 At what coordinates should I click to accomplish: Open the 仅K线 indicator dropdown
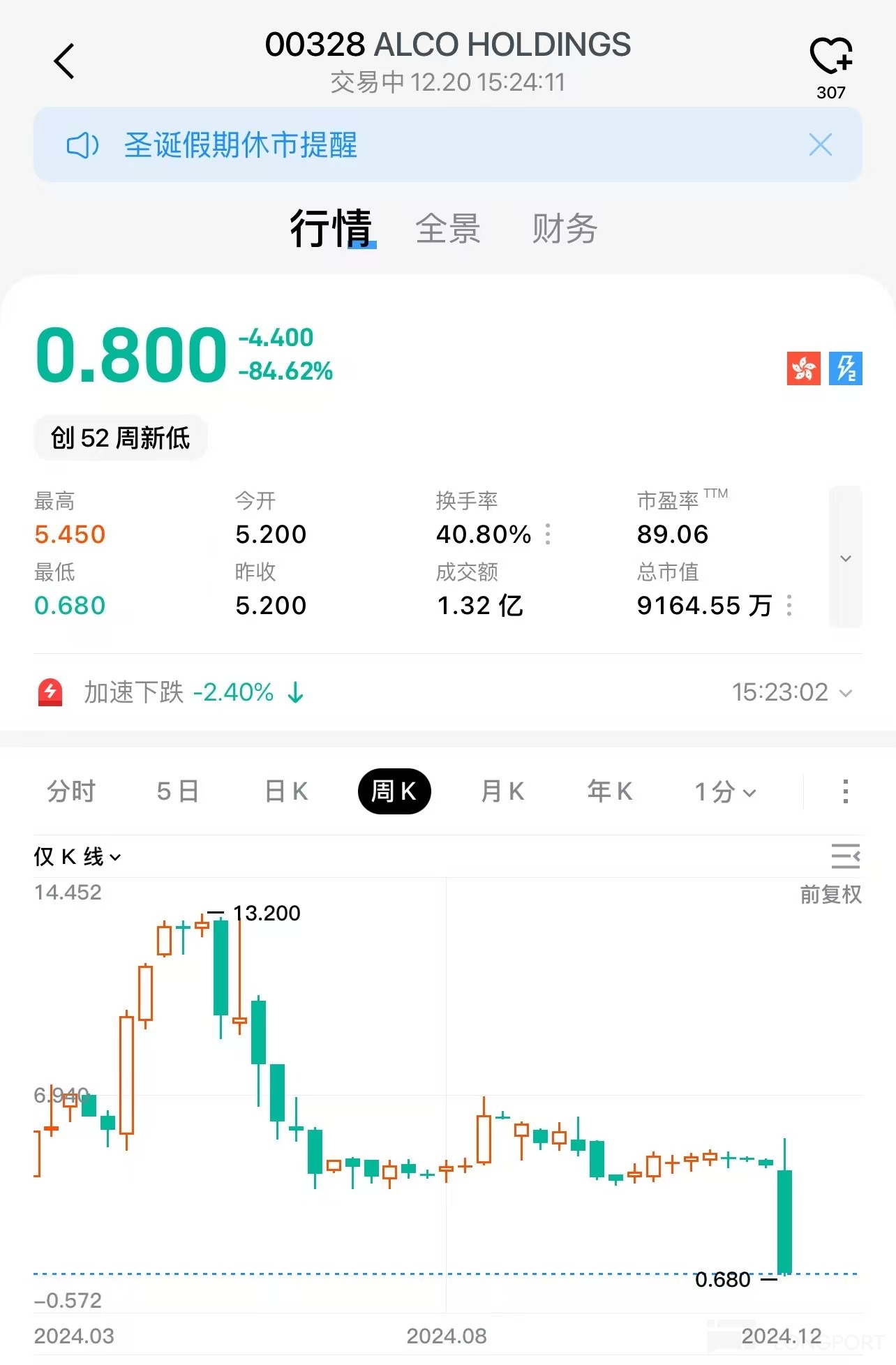(77, 856)
